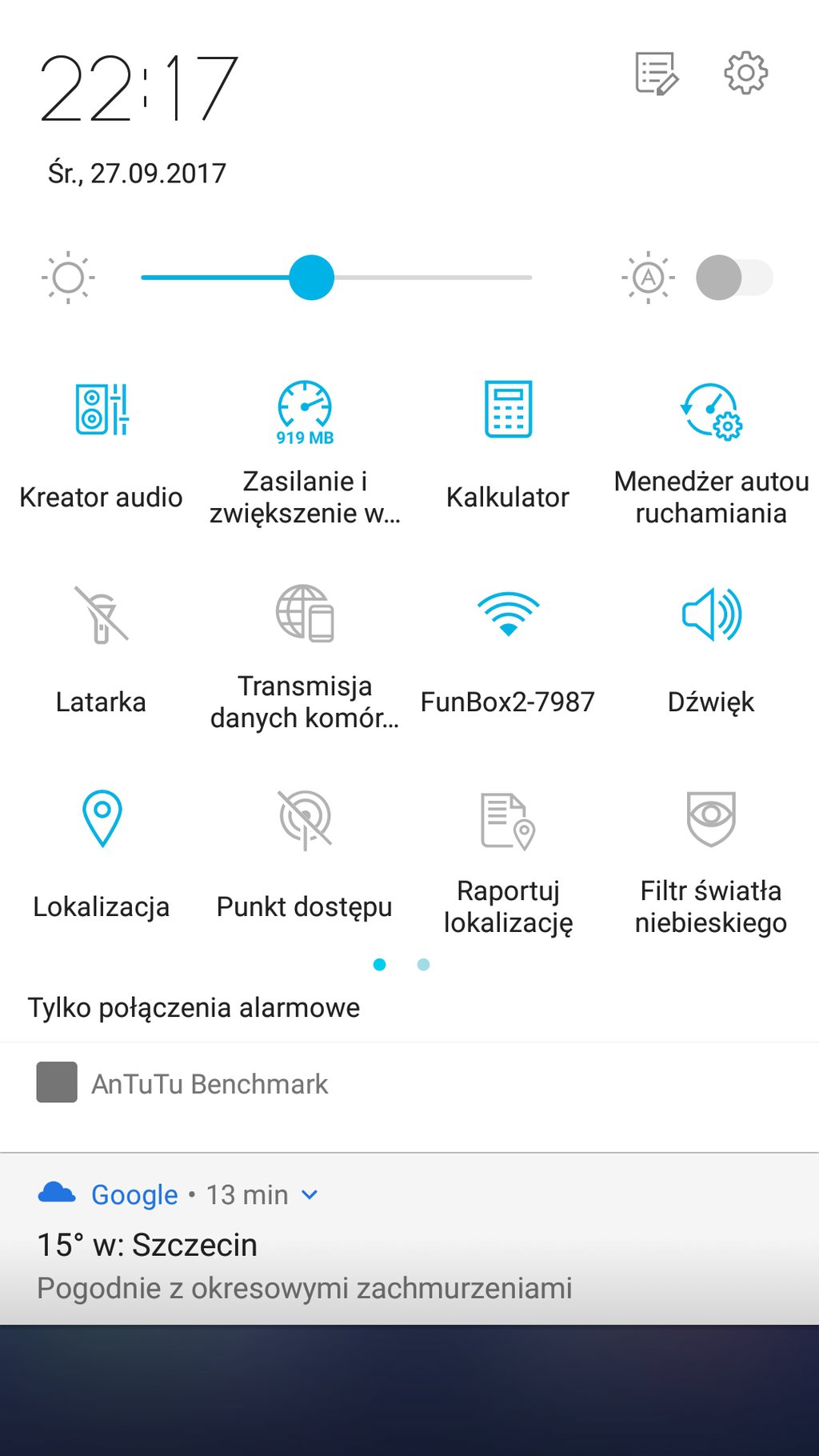Enable Filtr światła niebieskiego
This screenshot has height=1456, width=819.
(711, 819)
